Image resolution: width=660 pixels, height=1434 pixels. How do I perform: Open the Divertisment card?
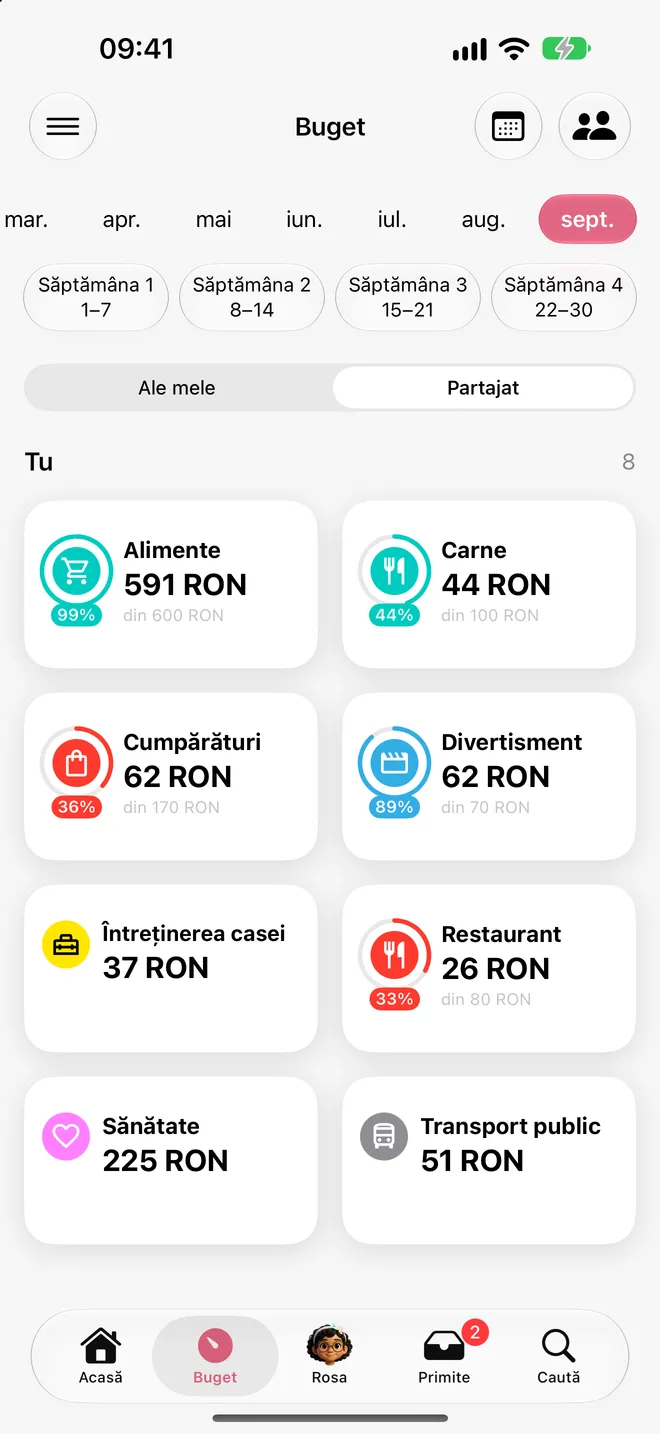[489, 776]
